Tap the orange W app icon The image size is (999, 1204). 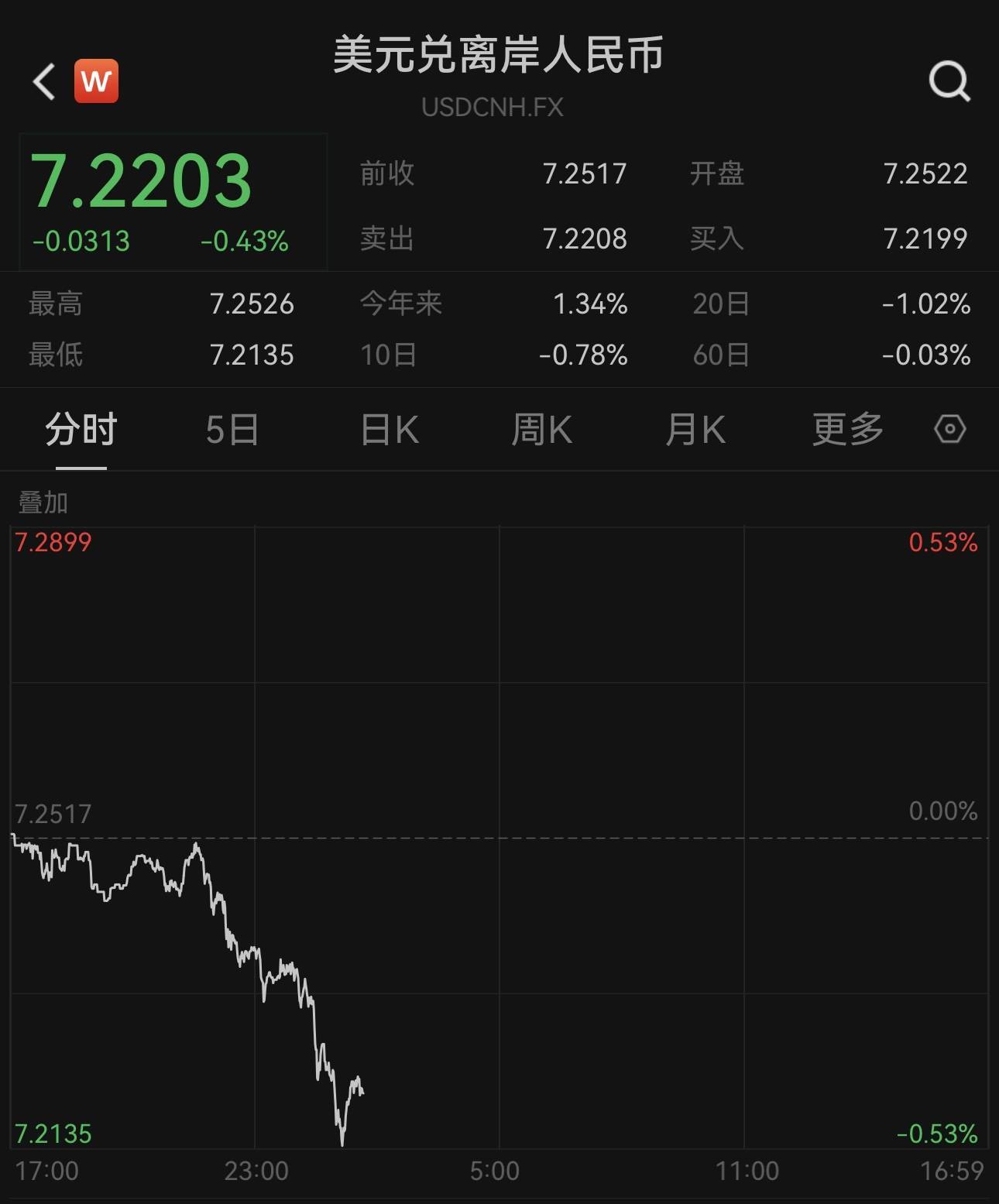97,81
